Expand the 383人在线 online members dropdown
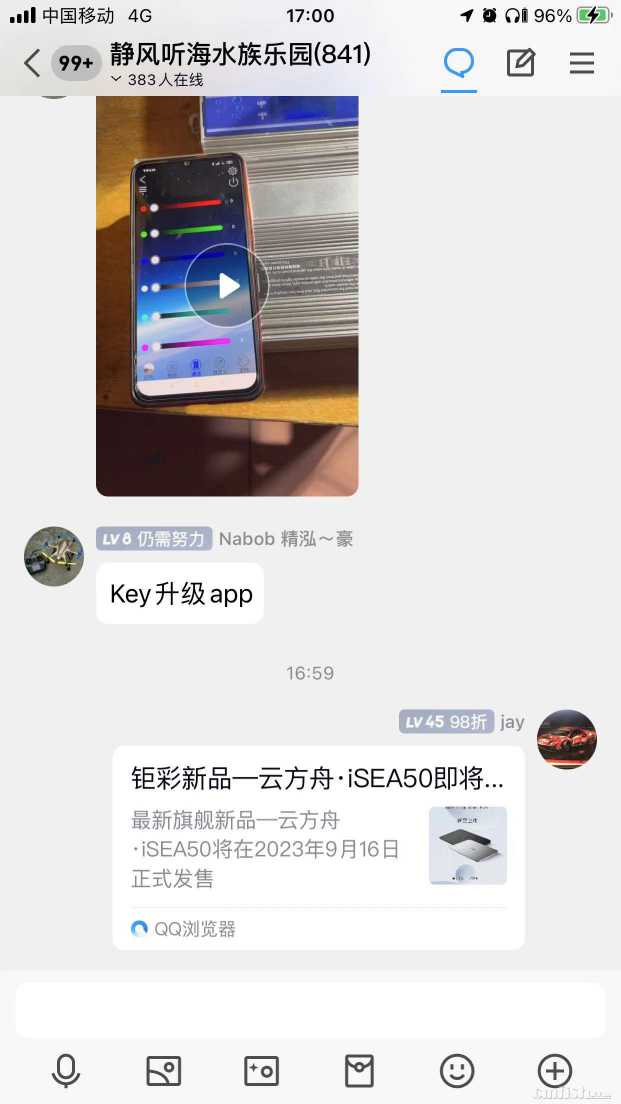Viewport: 621px width, 1104px height. click(156, 80)
